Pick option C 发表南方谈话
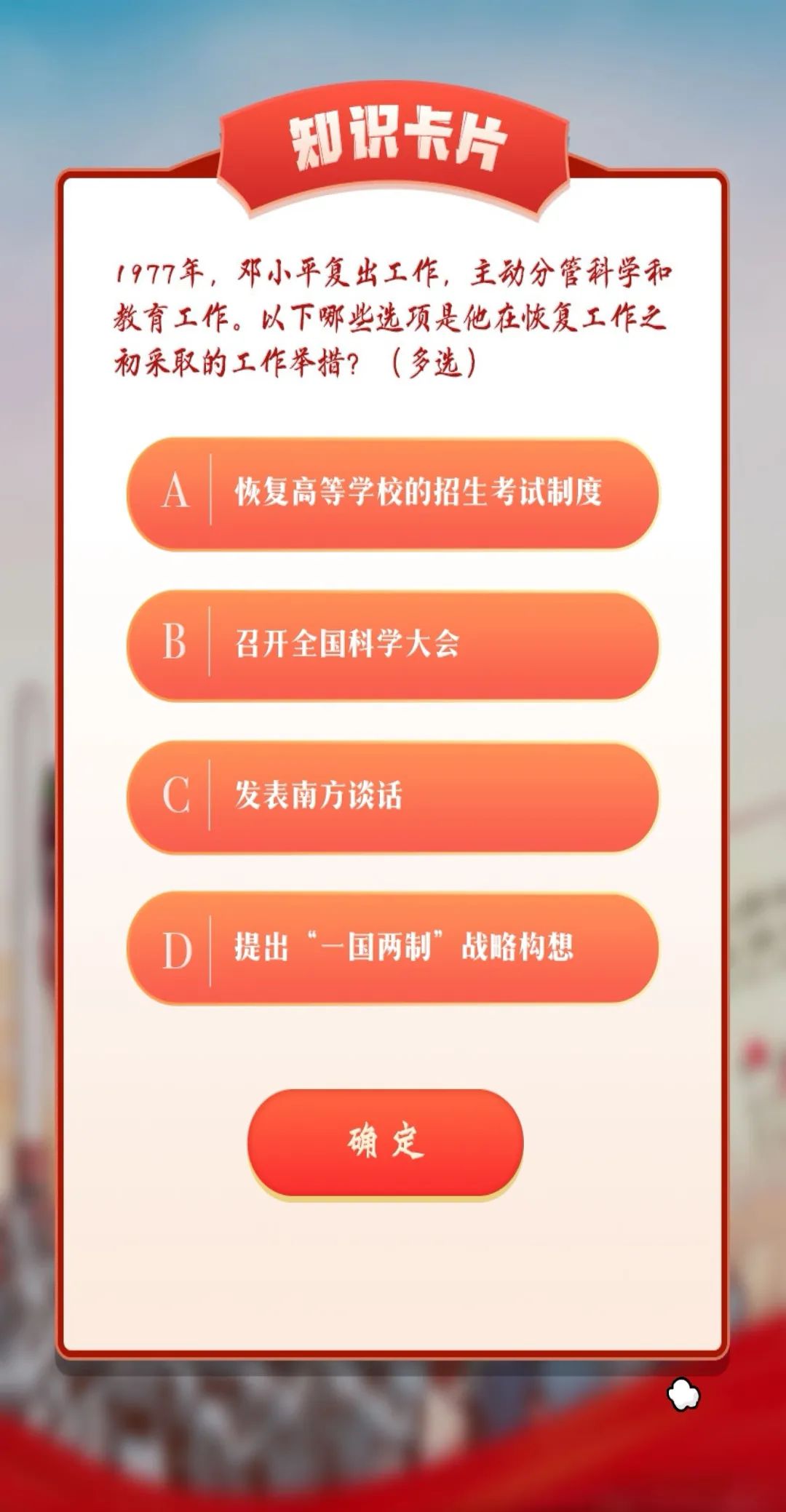 tap(393, 796)
